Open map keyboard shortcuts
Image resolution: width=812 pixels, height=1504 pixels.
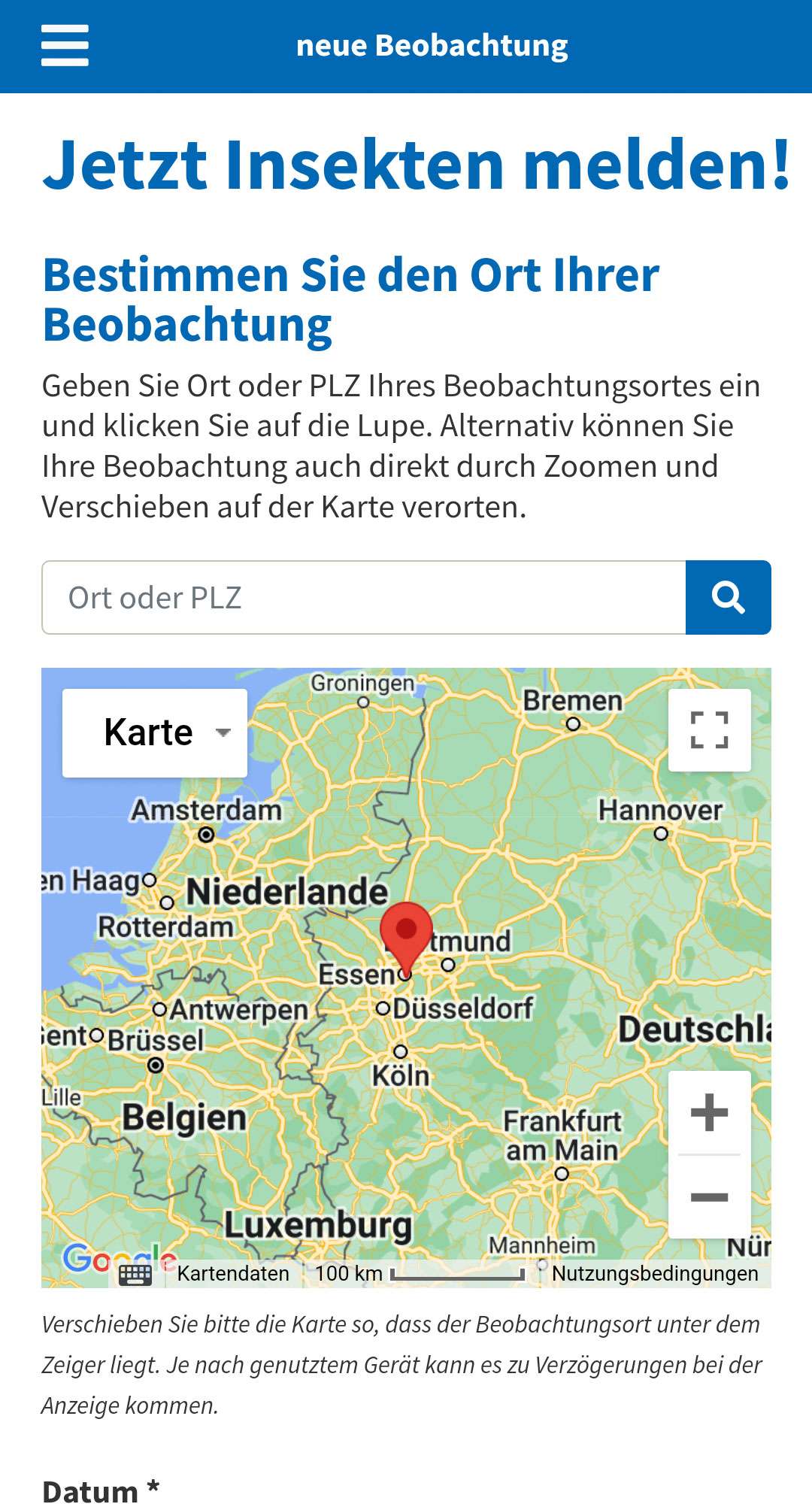pyautogui.click(x=135, y=1274)
